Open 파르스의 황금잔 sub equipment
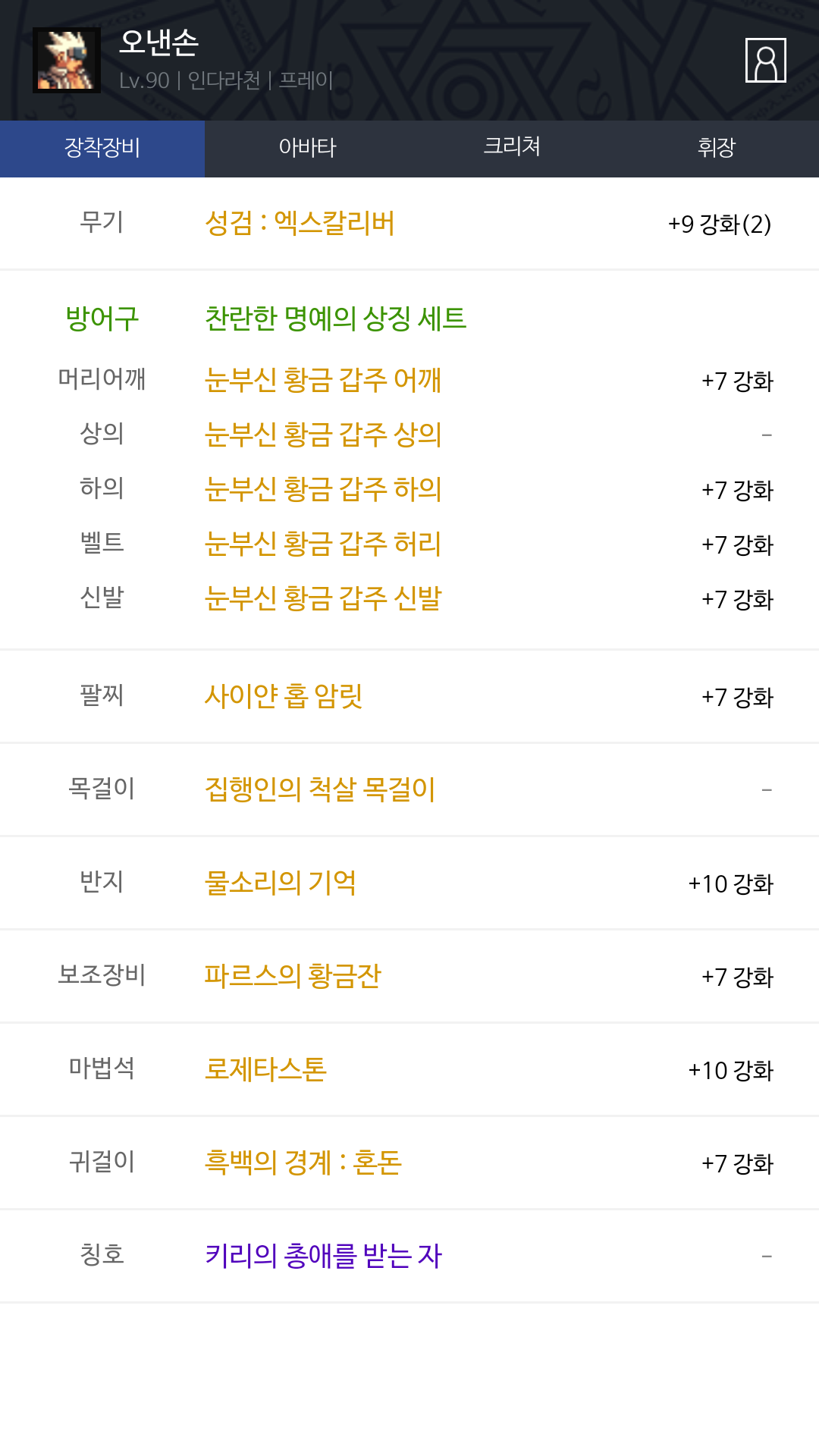 point(293,976)
